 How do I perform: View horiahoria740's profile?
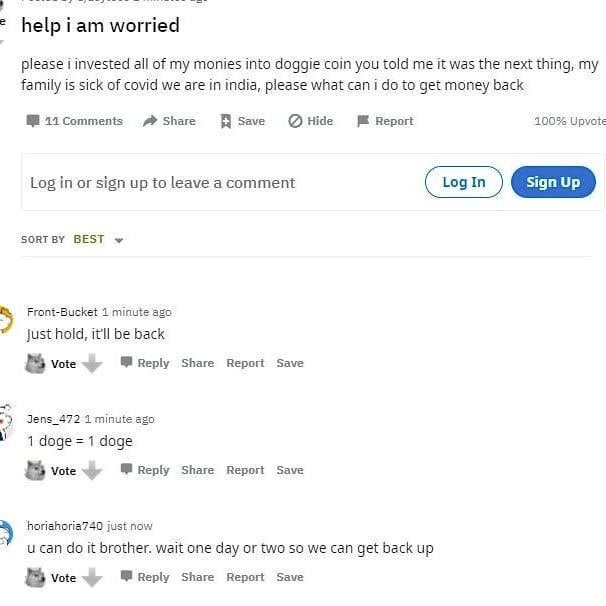(65, 526)
